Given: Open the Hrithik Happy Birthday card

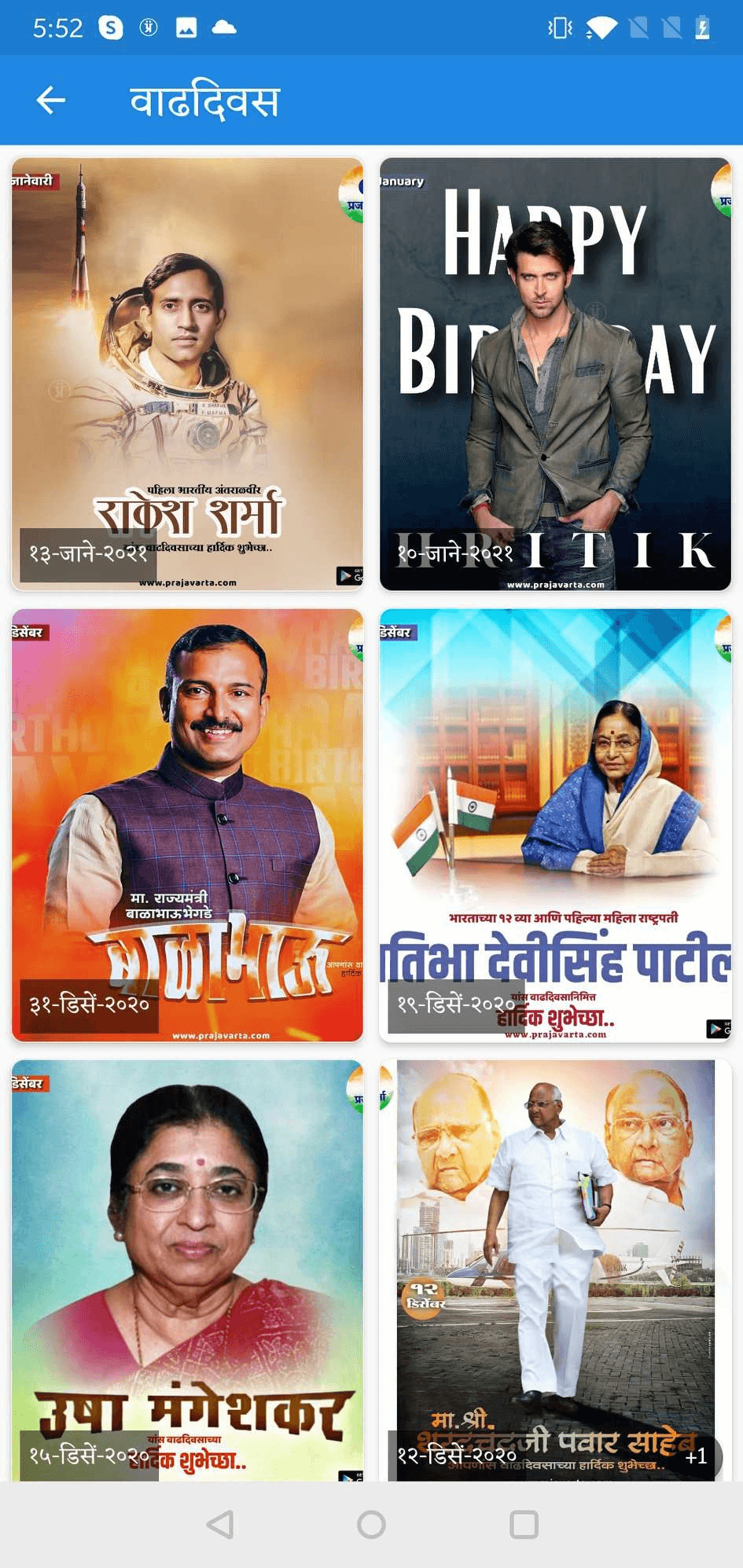Looking at the screenshot, I should point(555,374).
